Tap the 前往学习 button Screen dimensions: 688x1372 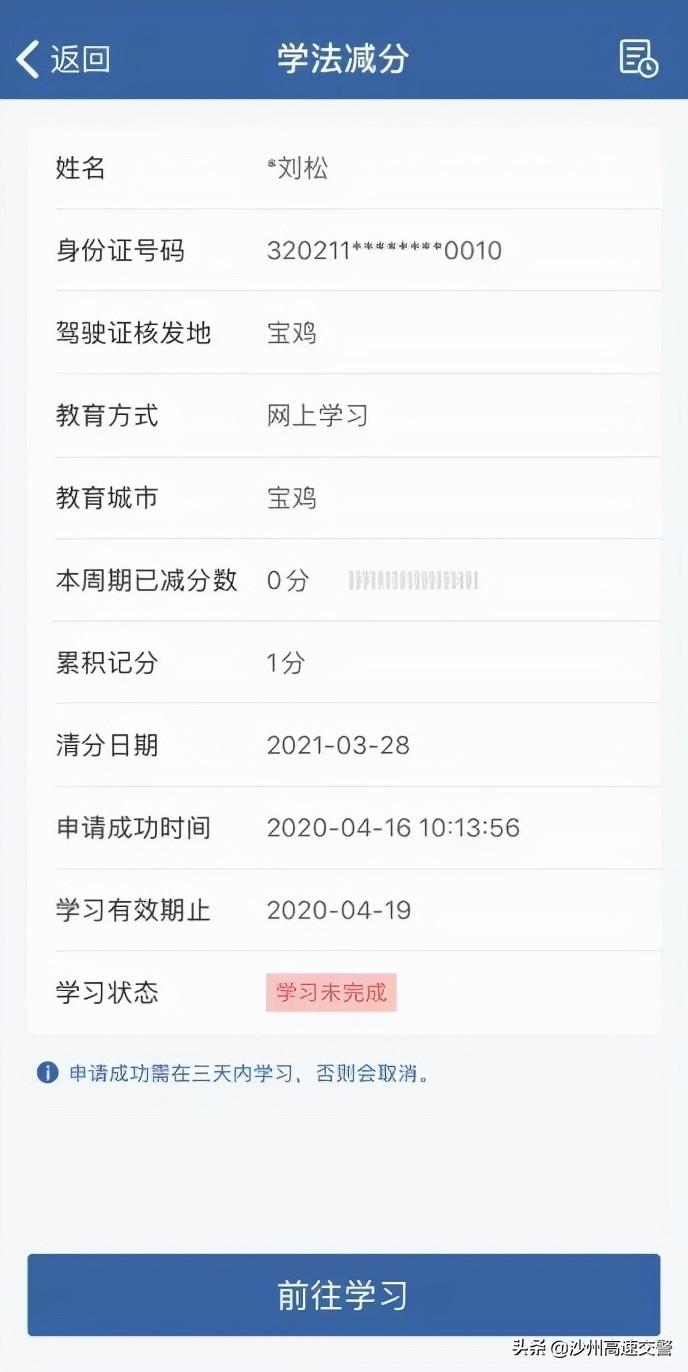click(x=343, y=1294)
